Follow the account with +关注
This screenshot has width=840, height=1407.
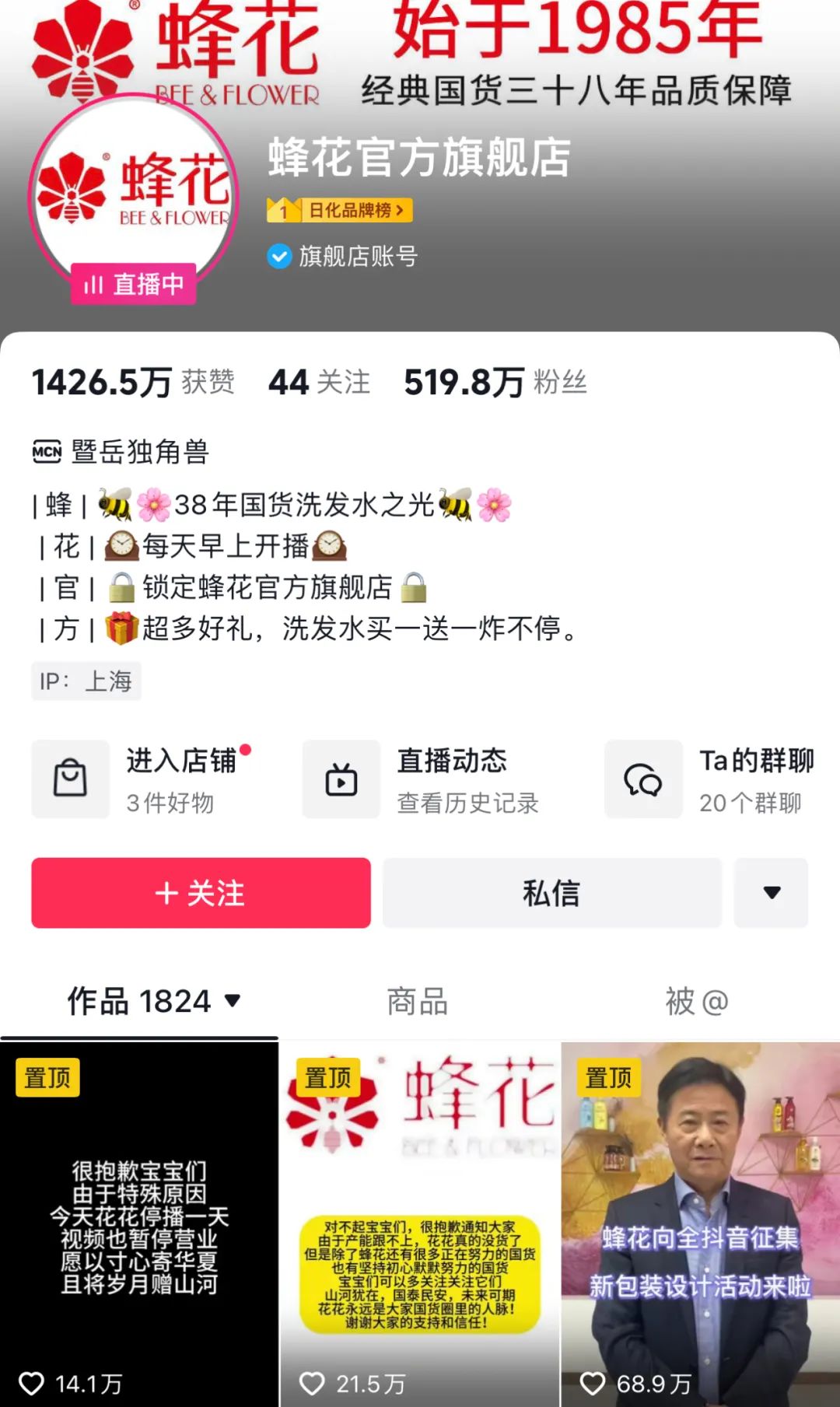tap(201, 893)
